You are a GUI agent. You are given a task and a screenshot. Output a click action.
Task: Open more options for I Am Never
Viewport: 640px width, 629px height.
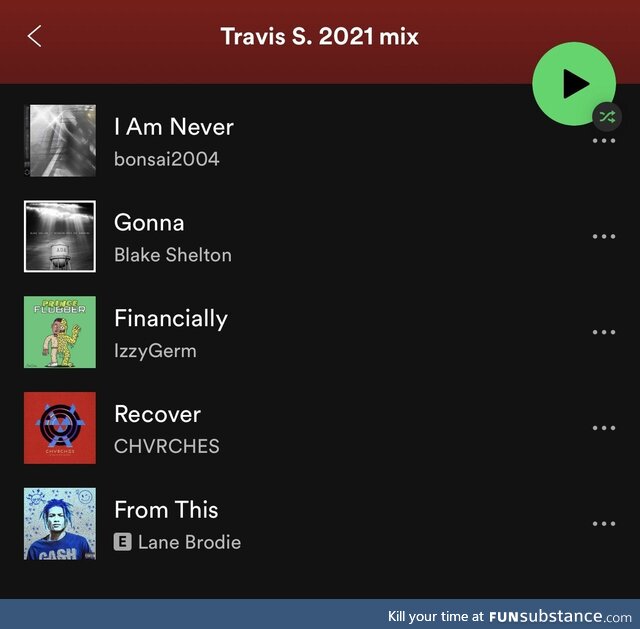click(x=603, y=142)
